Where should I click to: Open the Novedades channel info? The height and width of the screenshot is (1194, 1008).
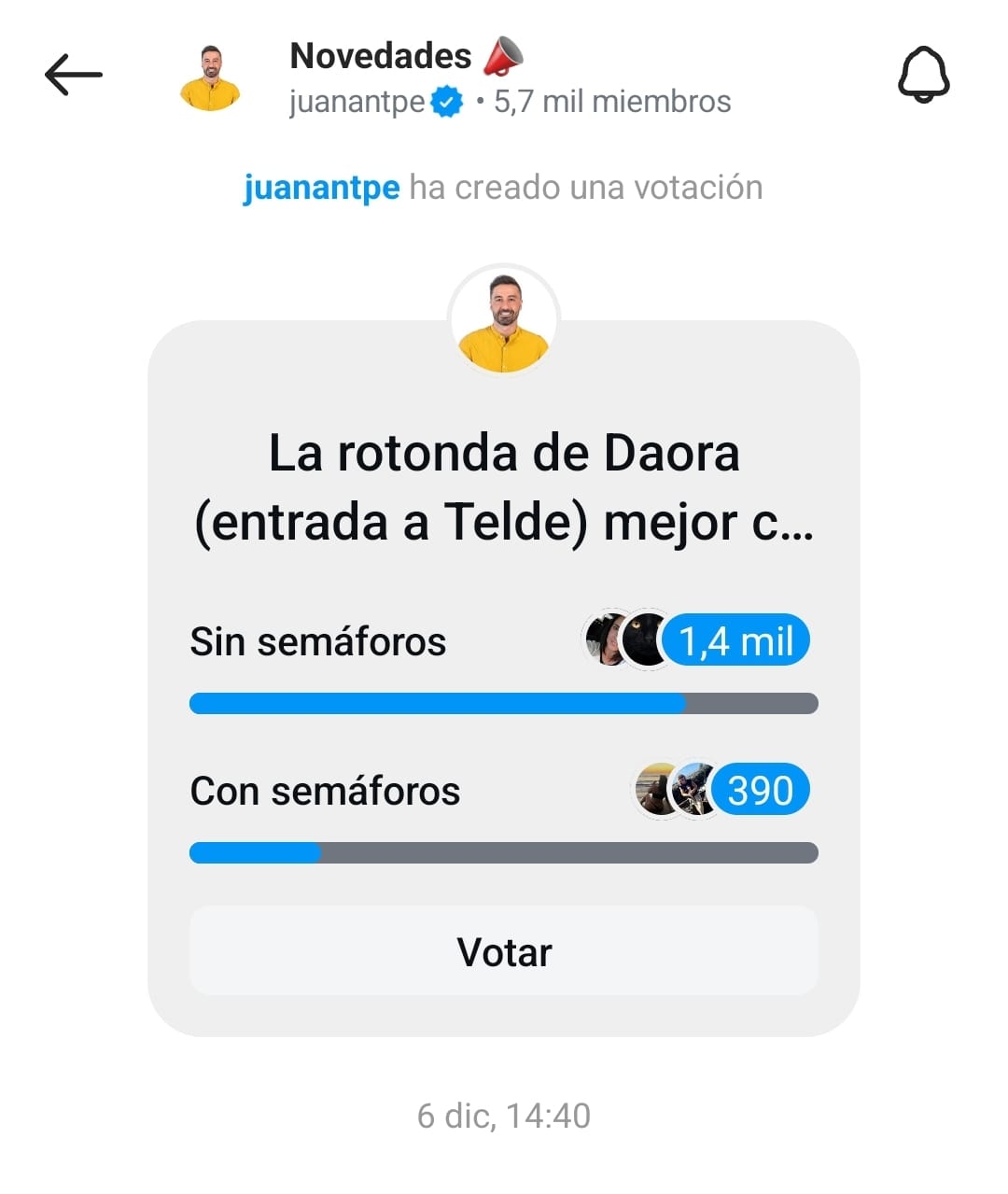(x=381, y=56)
